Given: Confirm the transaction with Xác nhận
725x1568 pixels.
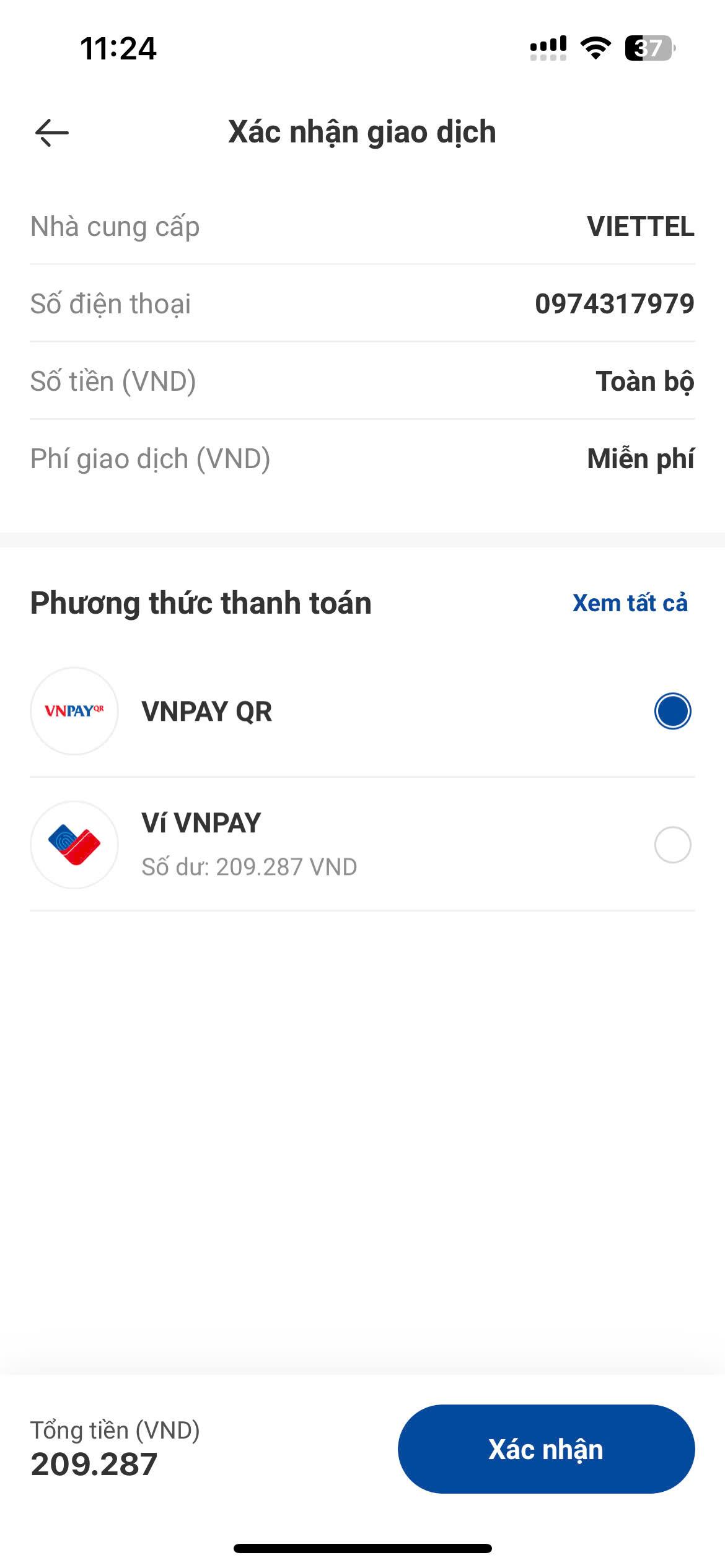Looking at the screenshot, I should coord(546,1449).
